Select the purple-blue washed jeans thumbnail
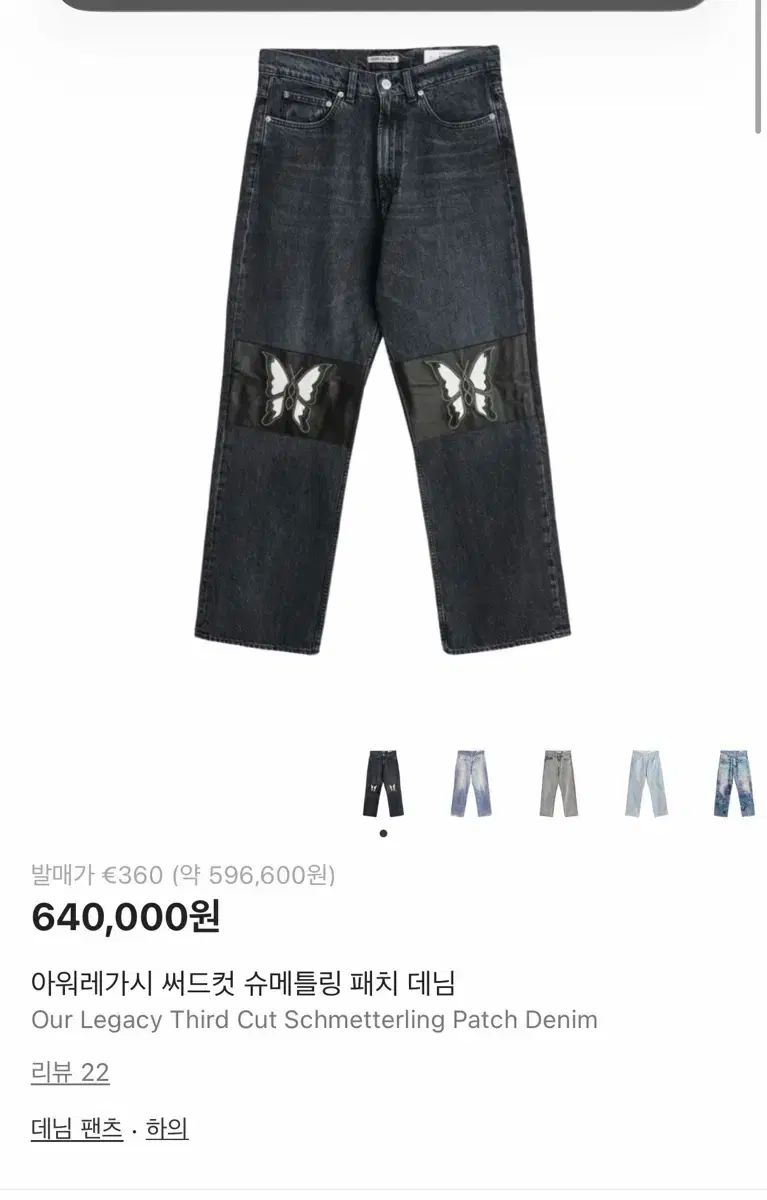Viewport: 767px width, 1200px height. (471, 783)
